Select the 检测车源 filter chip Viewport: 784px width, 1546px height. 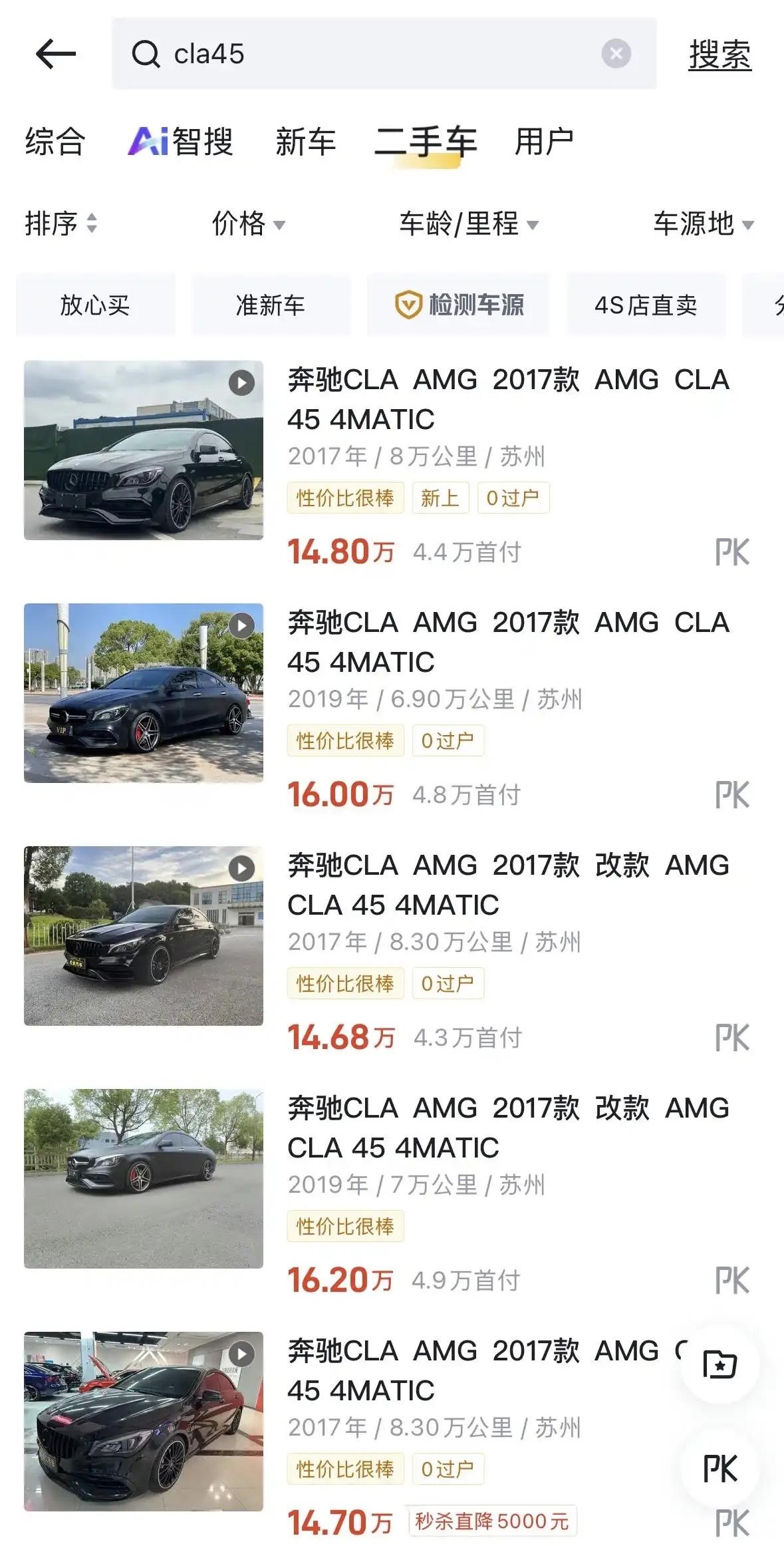point(459,305)
